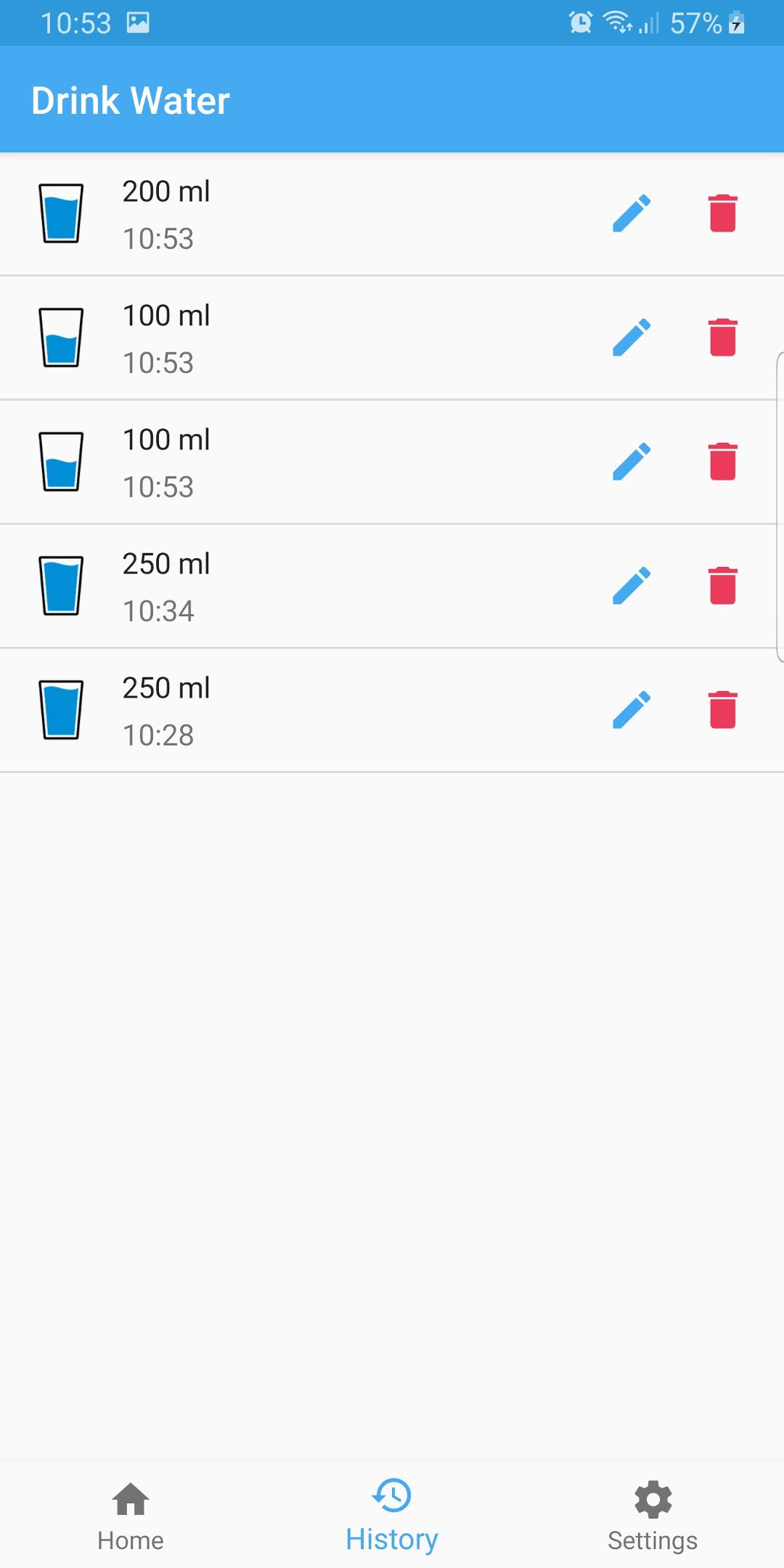This screenshot has width=784, height=1568.
Task: Delete the 250 ml entry from 10:34
Action: click(723, 586)
